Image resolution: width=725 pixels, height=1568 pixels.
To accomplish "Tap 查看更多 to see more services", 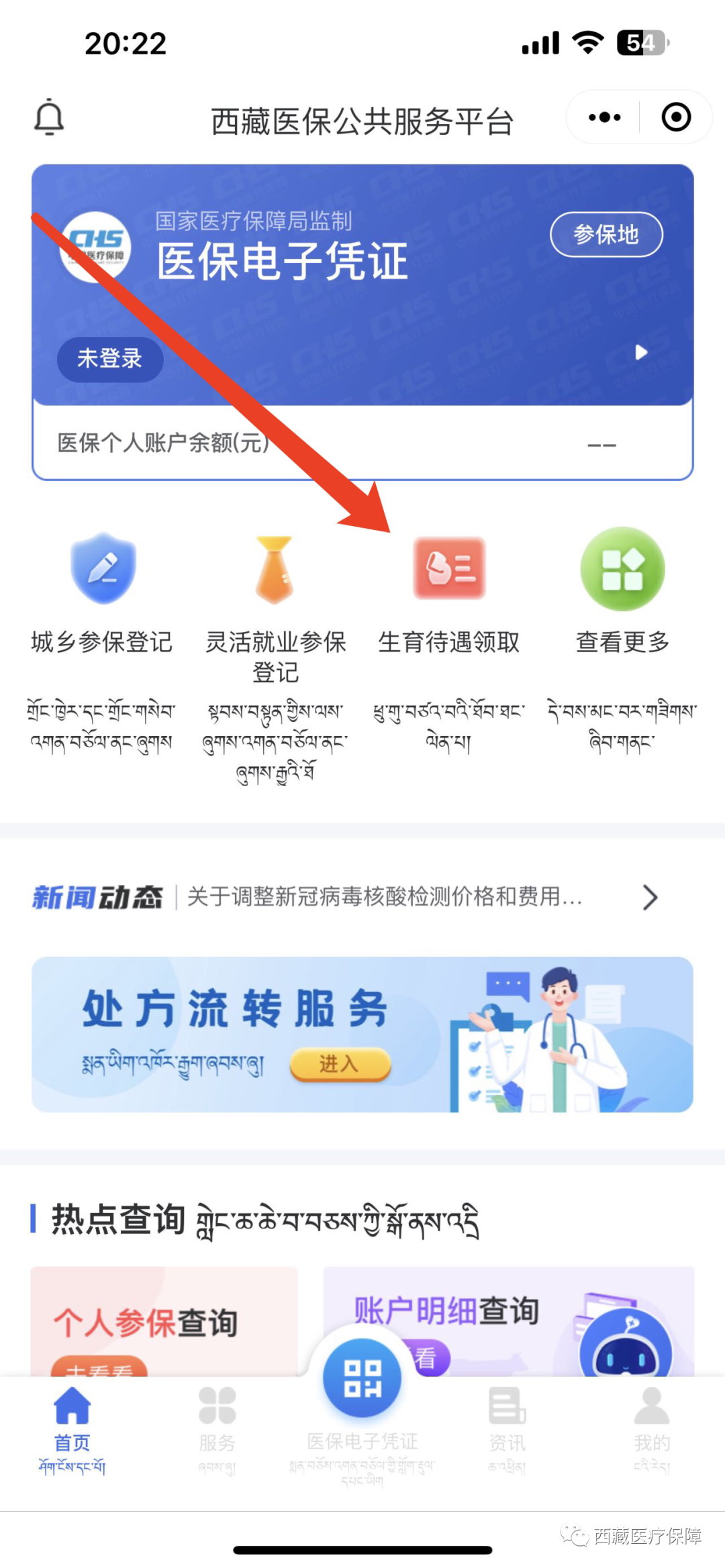I will point(622,590).
